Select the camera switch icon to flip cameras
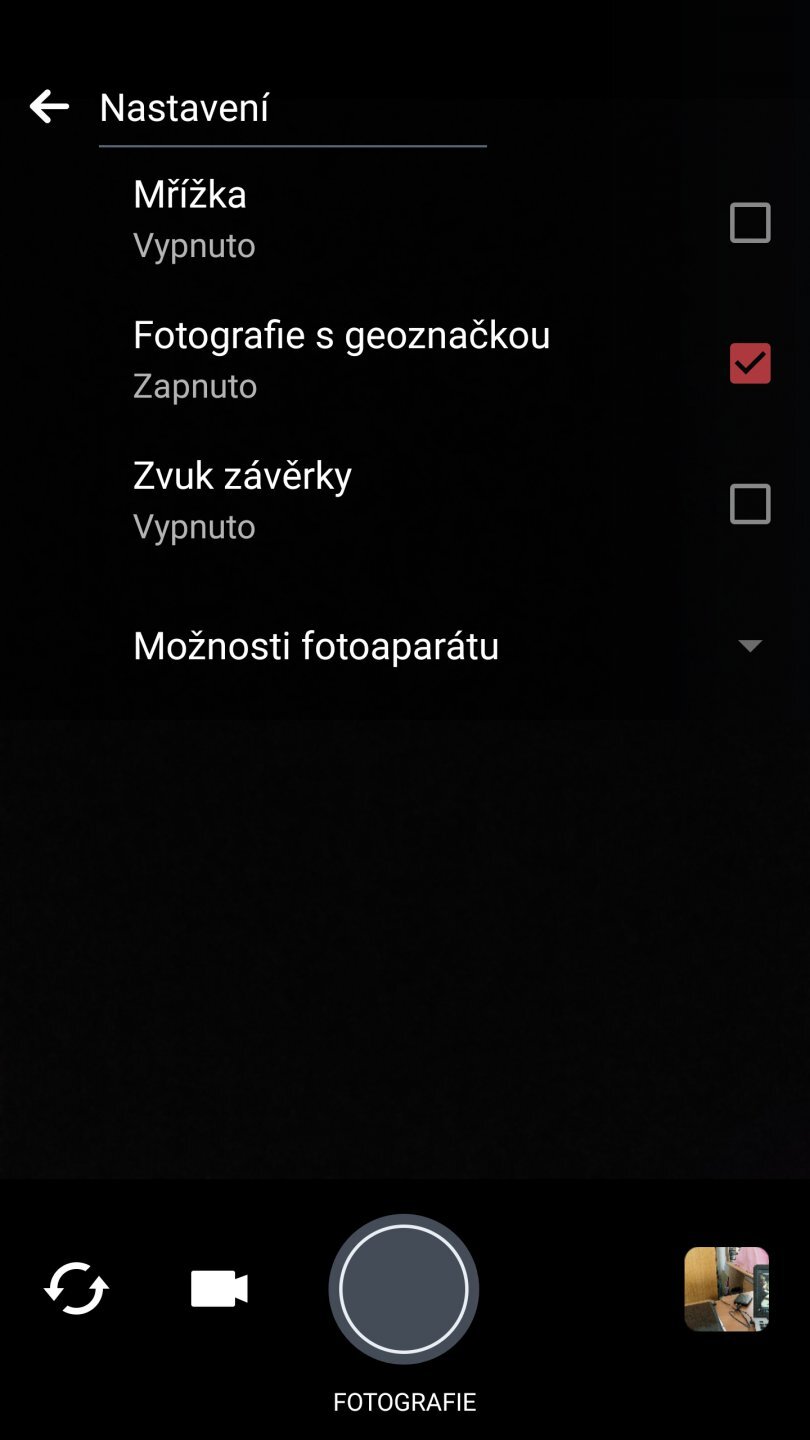 click(x=76, y=1289)
